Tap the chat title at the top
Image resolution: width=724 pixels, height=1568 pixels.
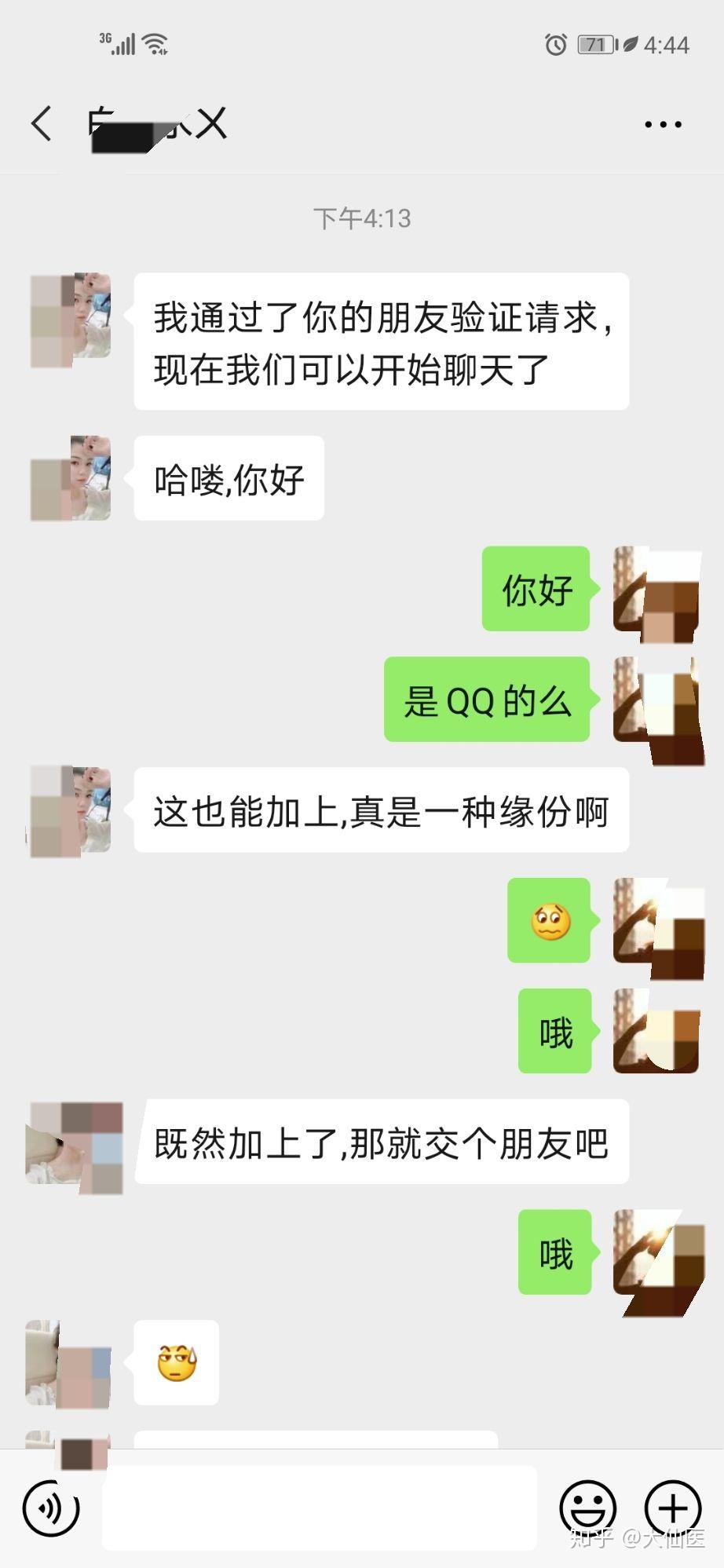(x=157, y=124)
